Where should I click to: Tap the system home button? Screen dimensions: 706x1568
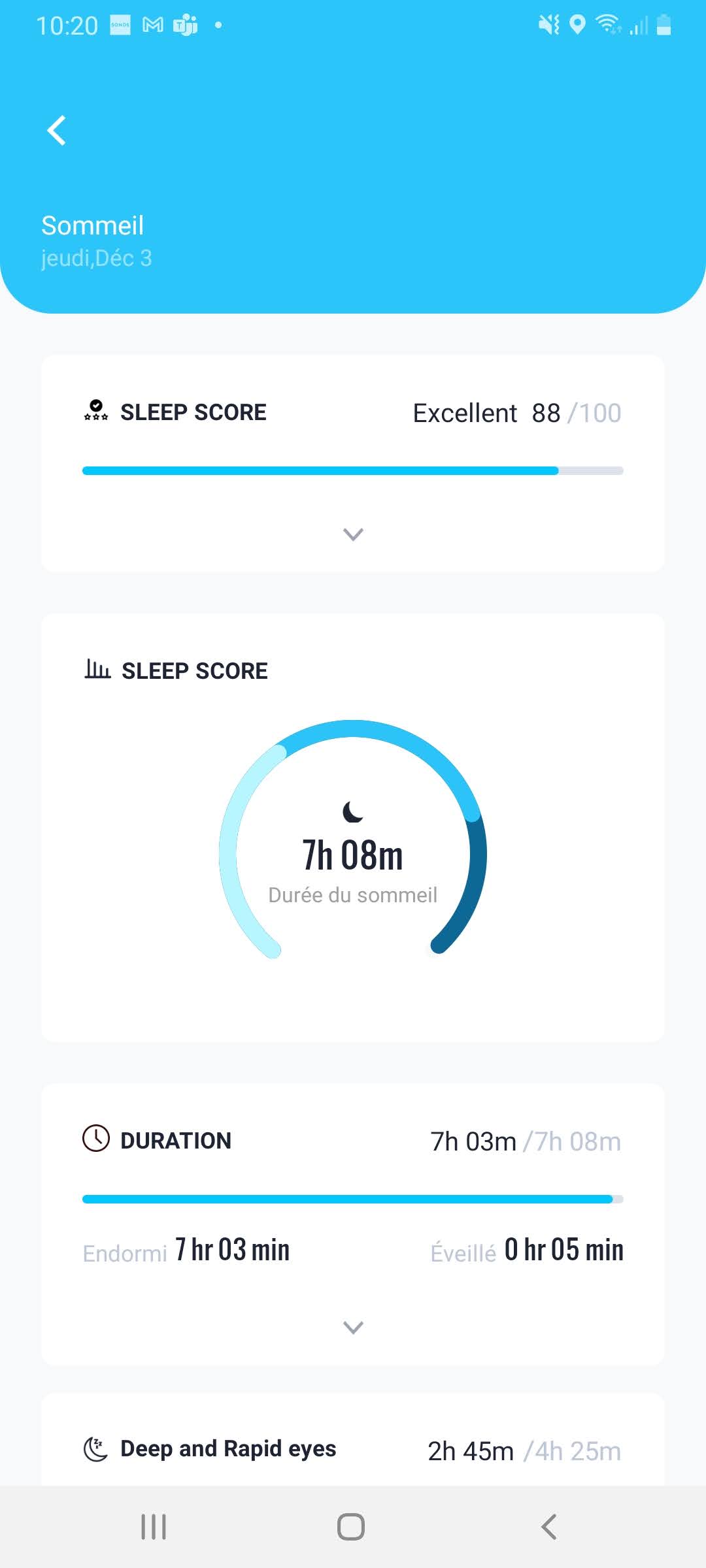[x=351, y=1527]
